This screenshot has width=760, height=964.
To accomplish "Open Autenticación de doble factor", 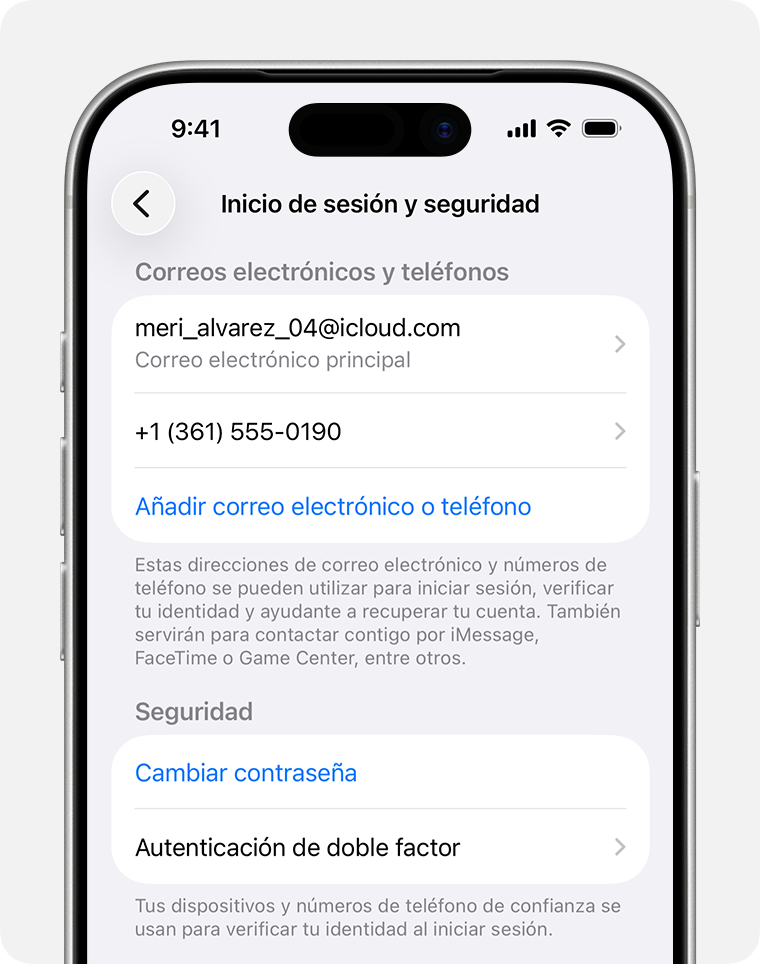I will pos(380,847).
